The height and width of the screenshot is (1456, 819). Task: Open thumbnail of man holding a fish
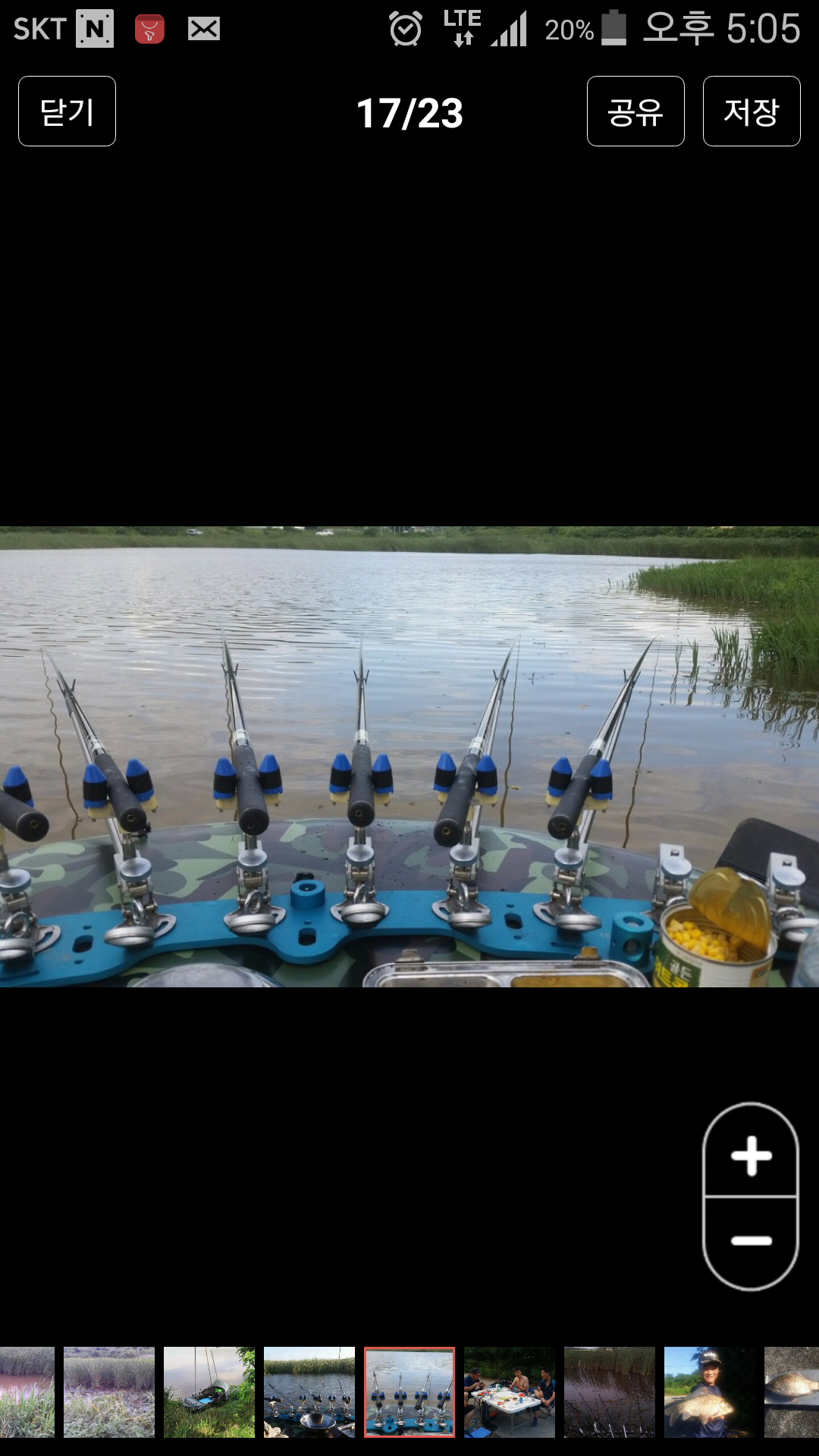pos(710,1392)
